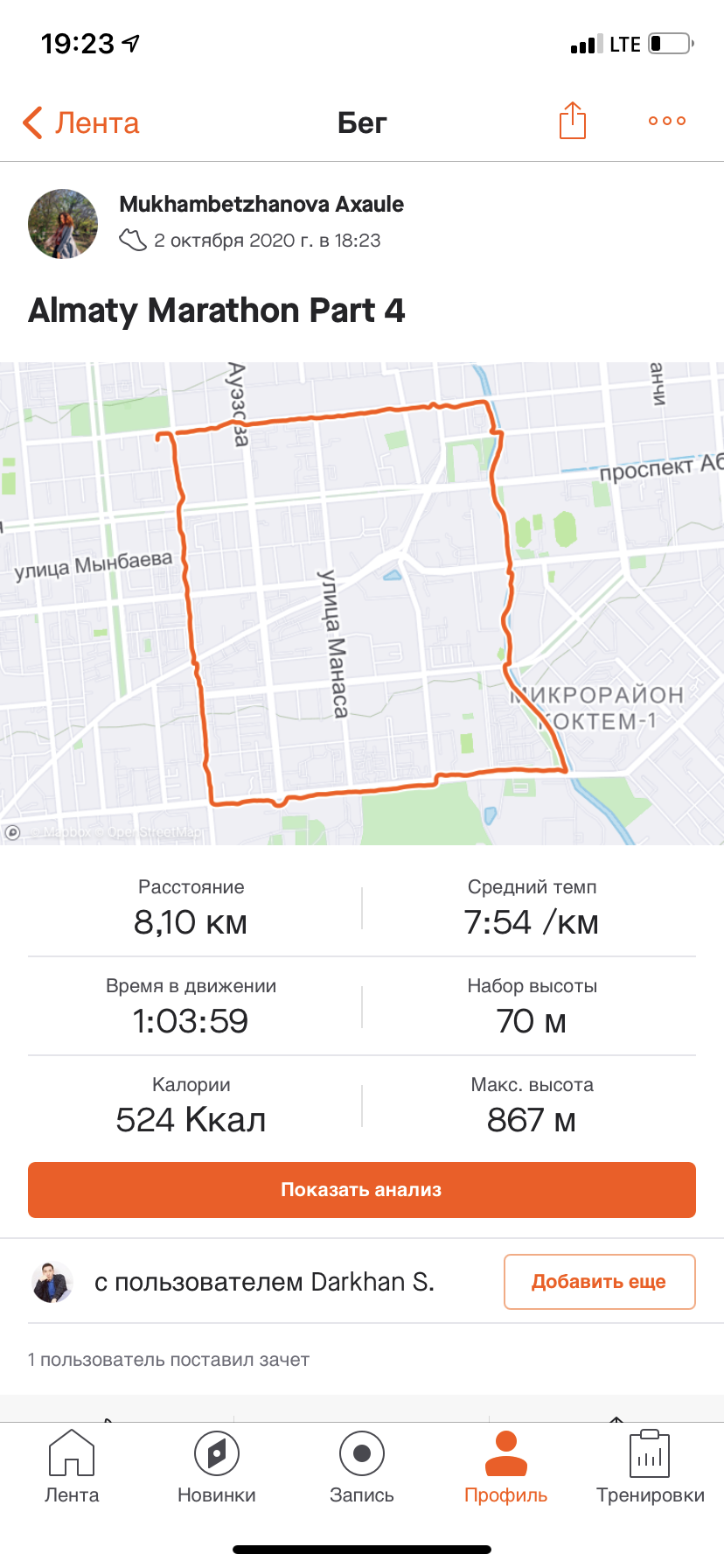Open the three-dot overflow menu
The width and height of the screenshot is (724, 1568).
pyautogui.click(x=667, y=121)
